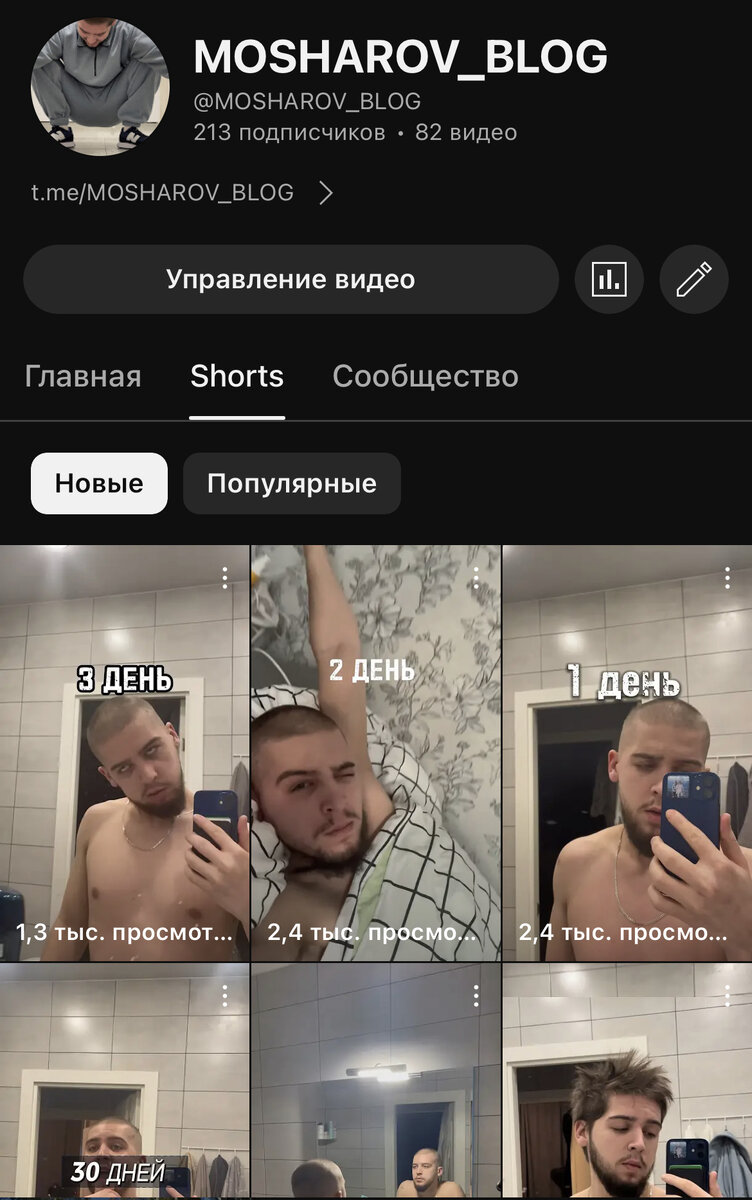Switch to the Главная tab
Screen dimensions: 752x1200
[x=83, y=377]
